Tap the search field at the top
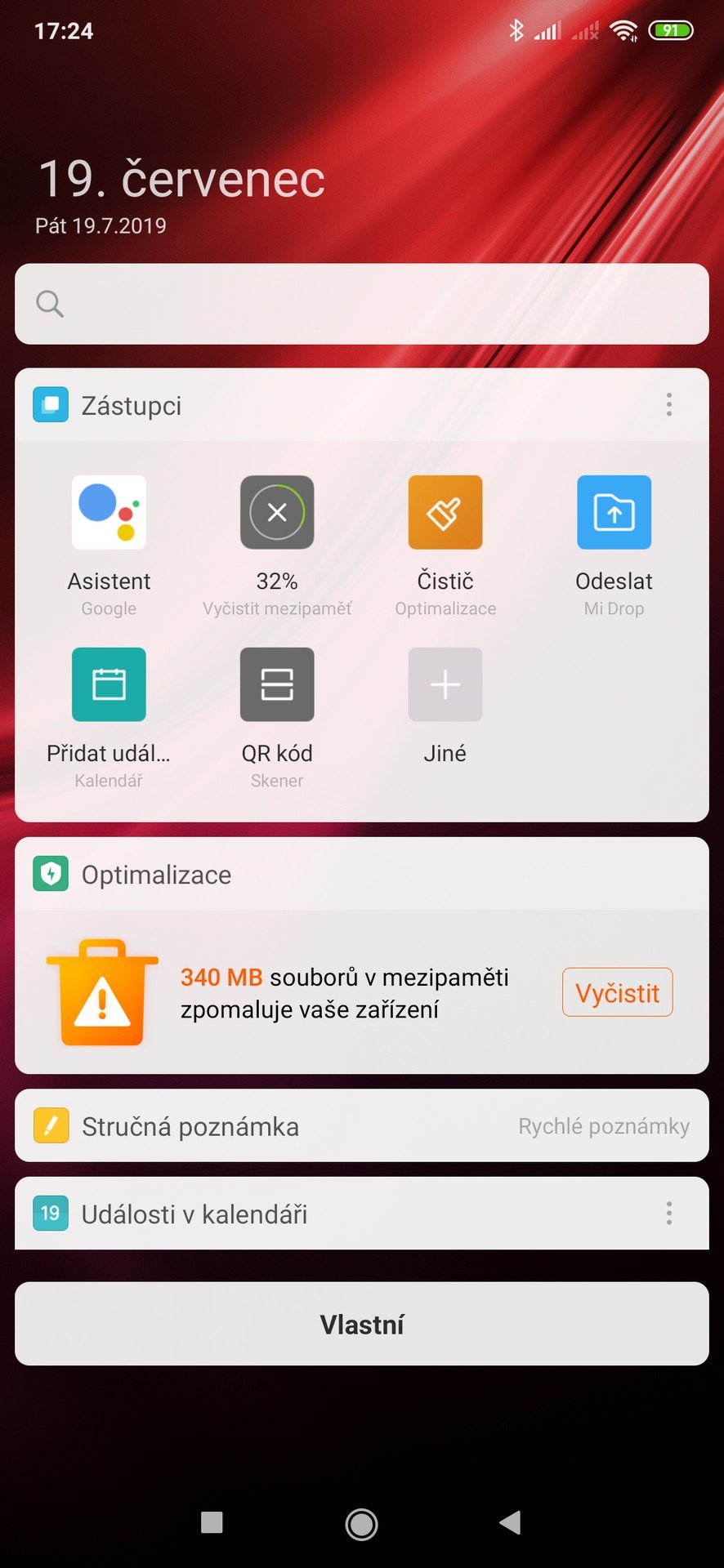The image size is (724, 1568). coord(361,304)
